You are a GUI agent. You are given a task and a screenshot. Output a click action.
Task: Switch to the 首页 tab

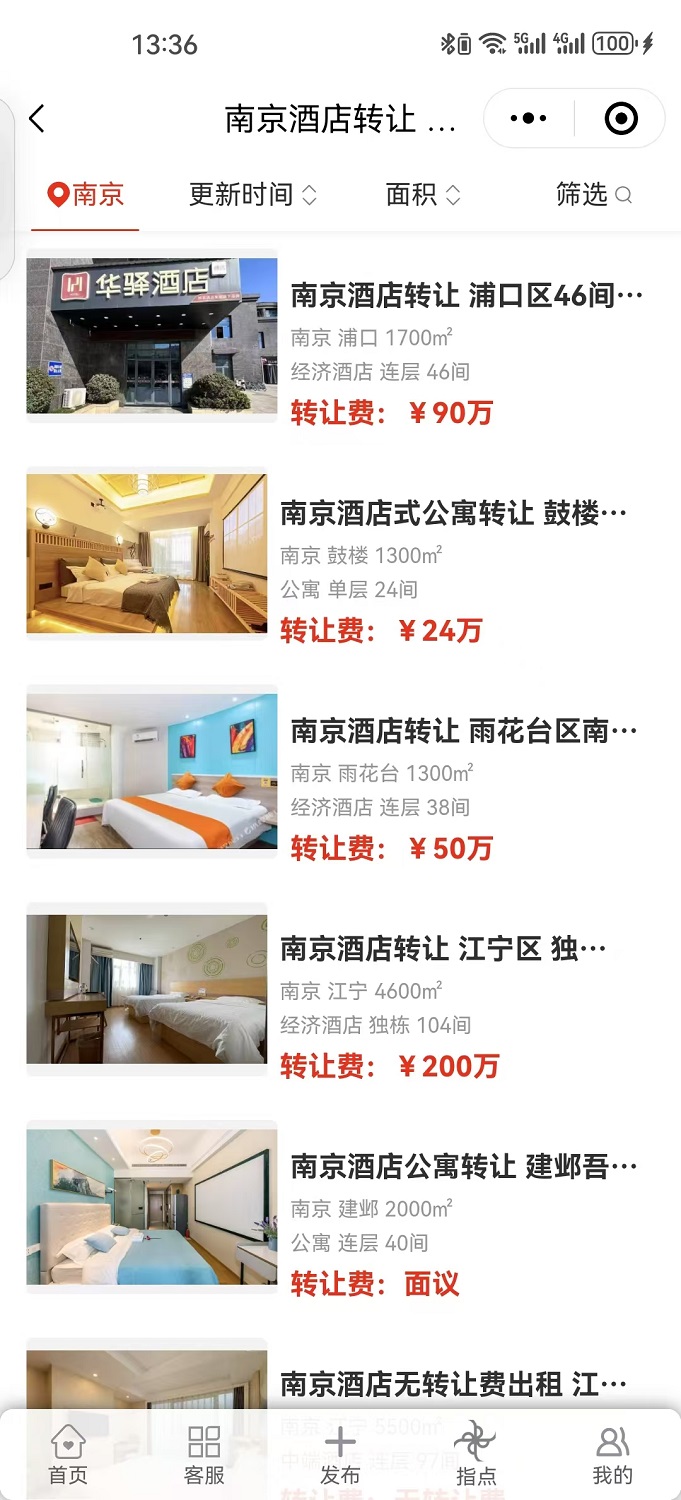click(68, 1456)
